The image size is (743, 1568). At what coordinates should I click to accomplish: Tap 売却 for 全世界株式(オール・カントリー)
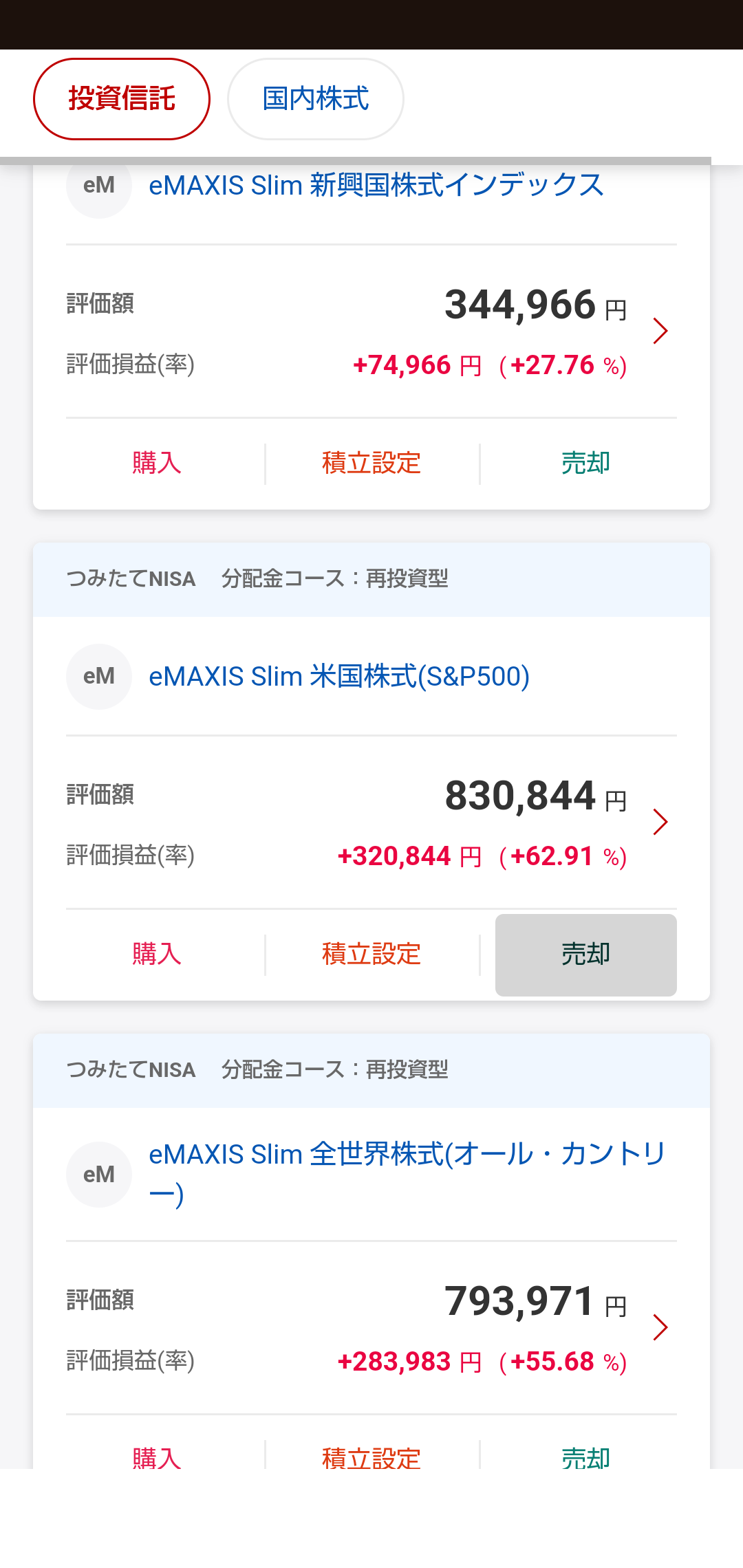click(586, 1457)
